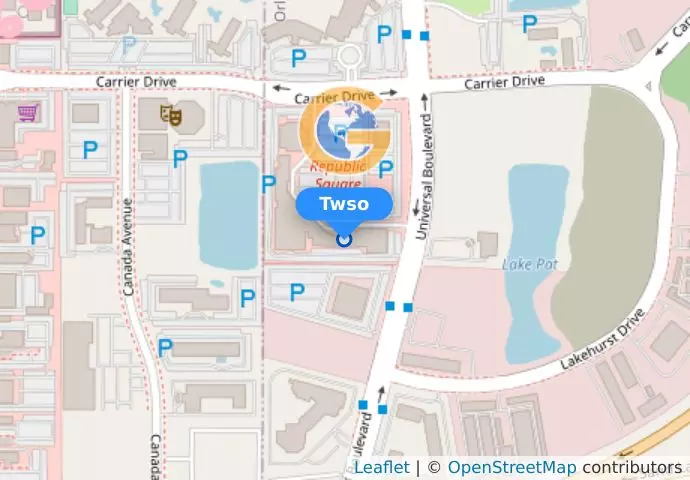Open the OpenStreetMap contributors link
690x480 pixels.
(x=511, y=467)
